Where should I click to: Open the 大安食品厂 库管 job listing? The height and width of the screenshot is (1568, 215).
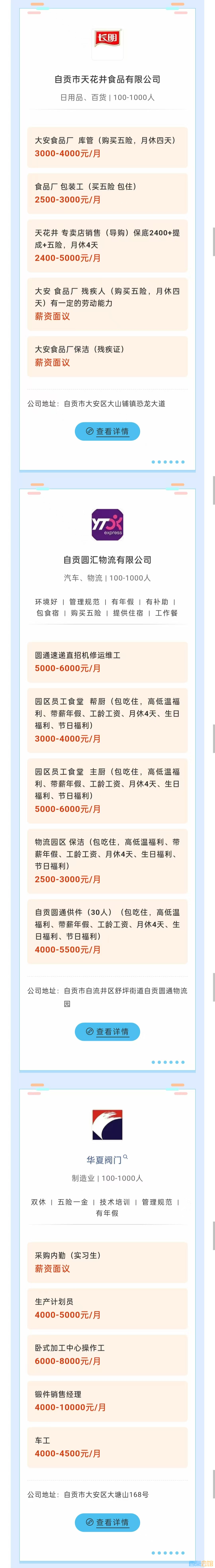click(107, 147)
